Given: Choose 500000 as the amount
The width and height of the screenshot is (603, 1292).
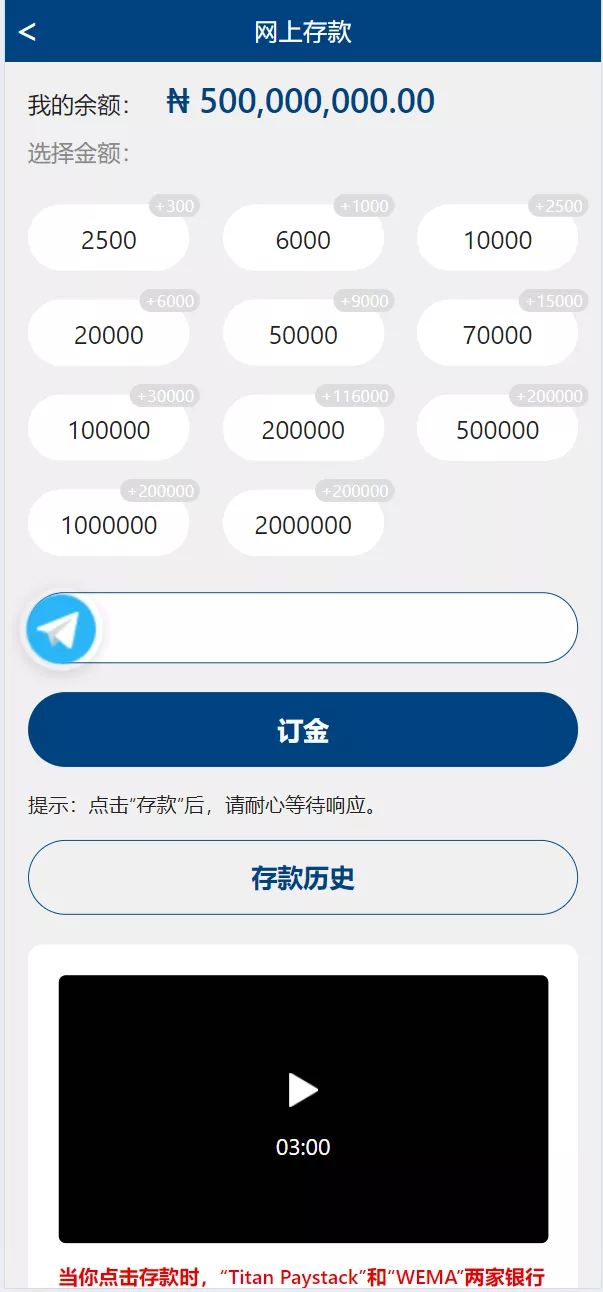Looking at the screenshot, I should point(497,430).
